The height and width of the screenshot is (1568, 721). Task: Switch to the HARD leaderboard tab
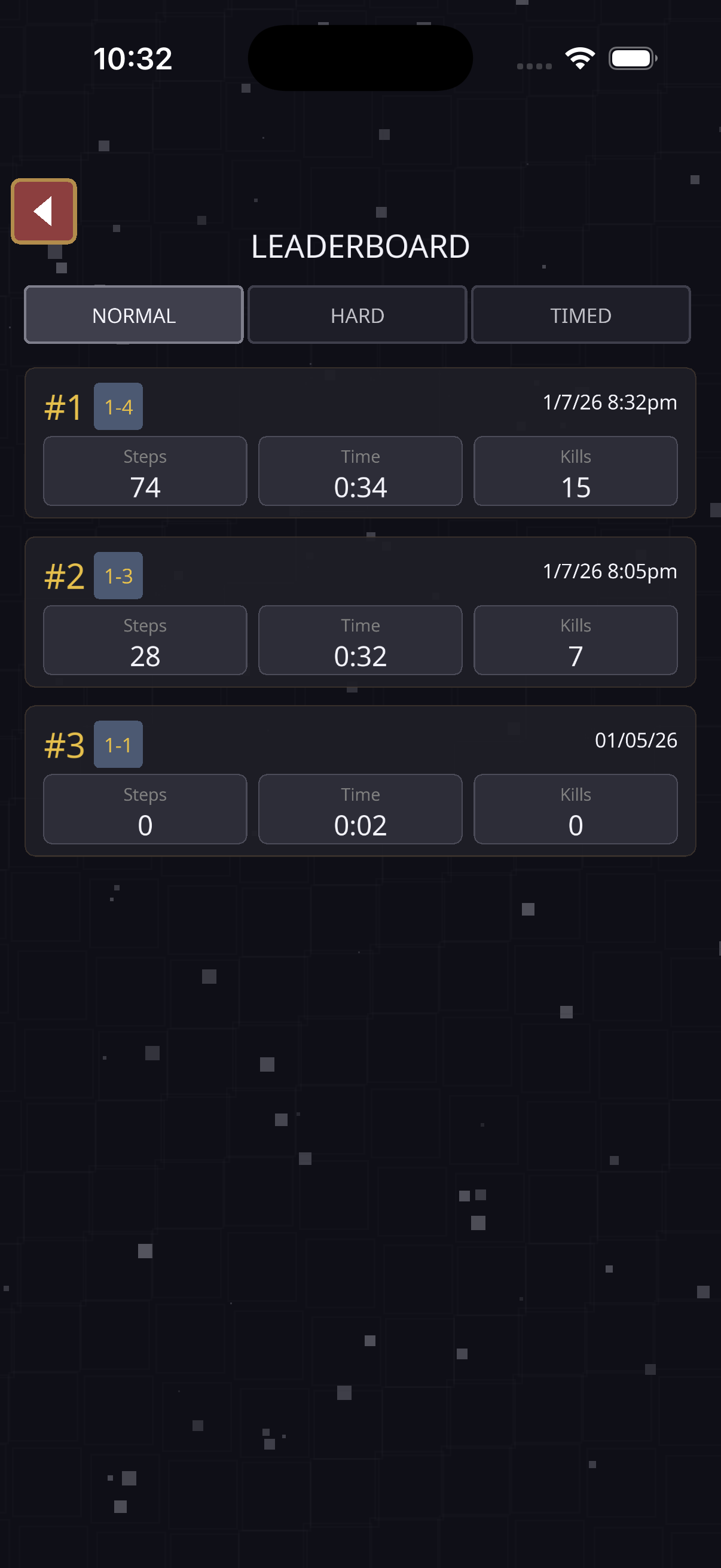click(x=356, y=315)
